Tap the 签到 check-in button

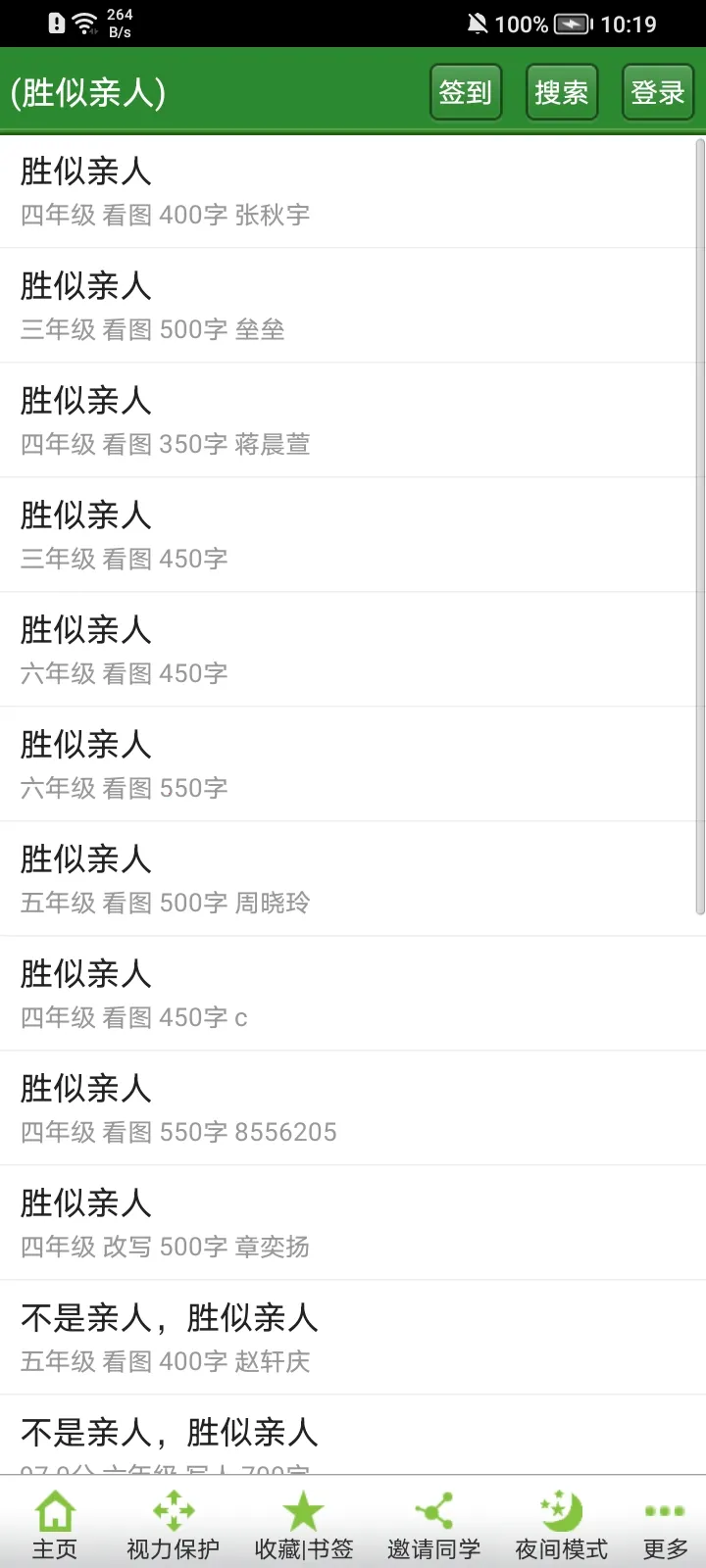[x=466, y=92]
